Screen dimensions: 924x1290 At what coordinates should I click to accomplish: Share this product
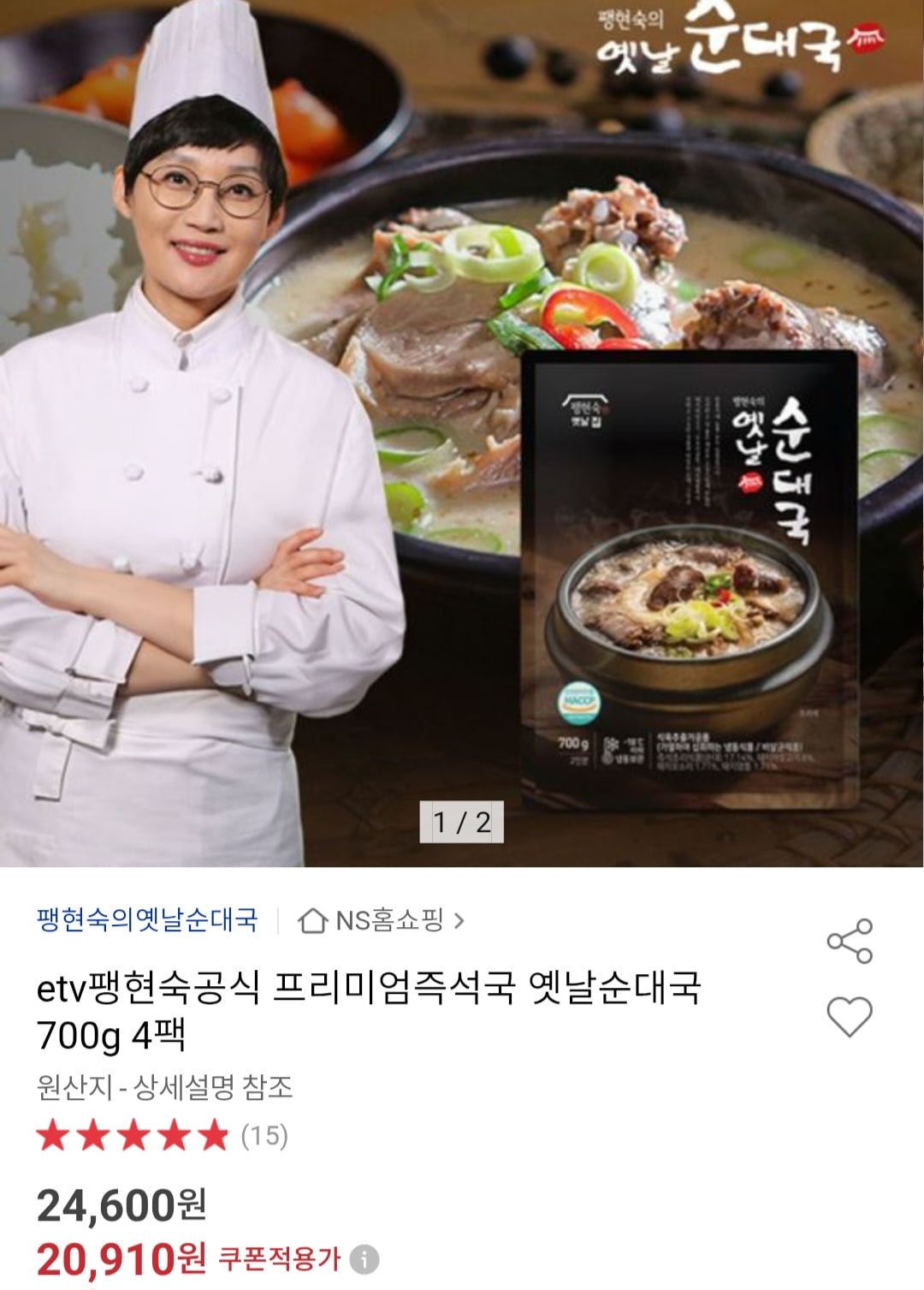coord(849,941)
